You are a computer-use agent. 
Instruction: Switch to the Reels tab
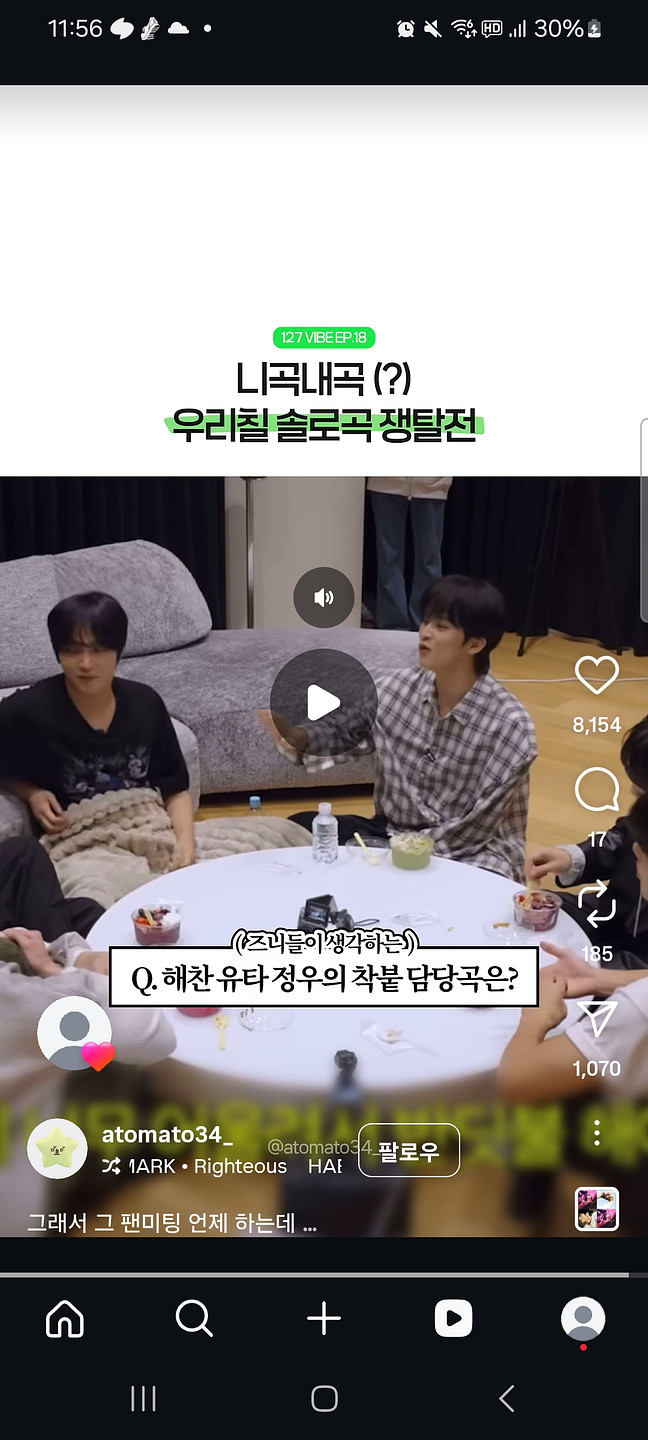(x=453, y=1320)
